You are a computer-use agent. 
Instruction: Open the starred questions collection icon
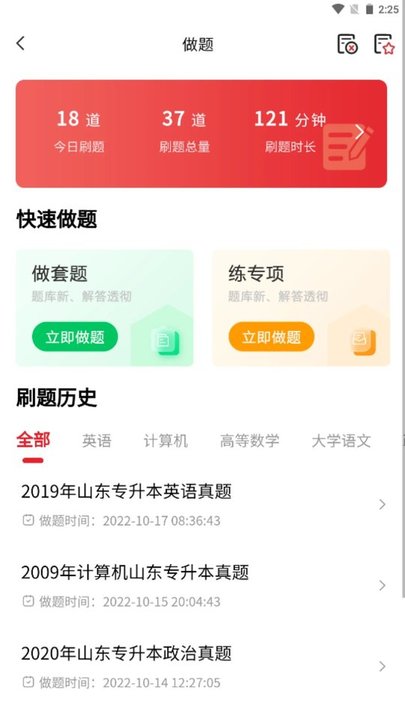pos(384,44)
